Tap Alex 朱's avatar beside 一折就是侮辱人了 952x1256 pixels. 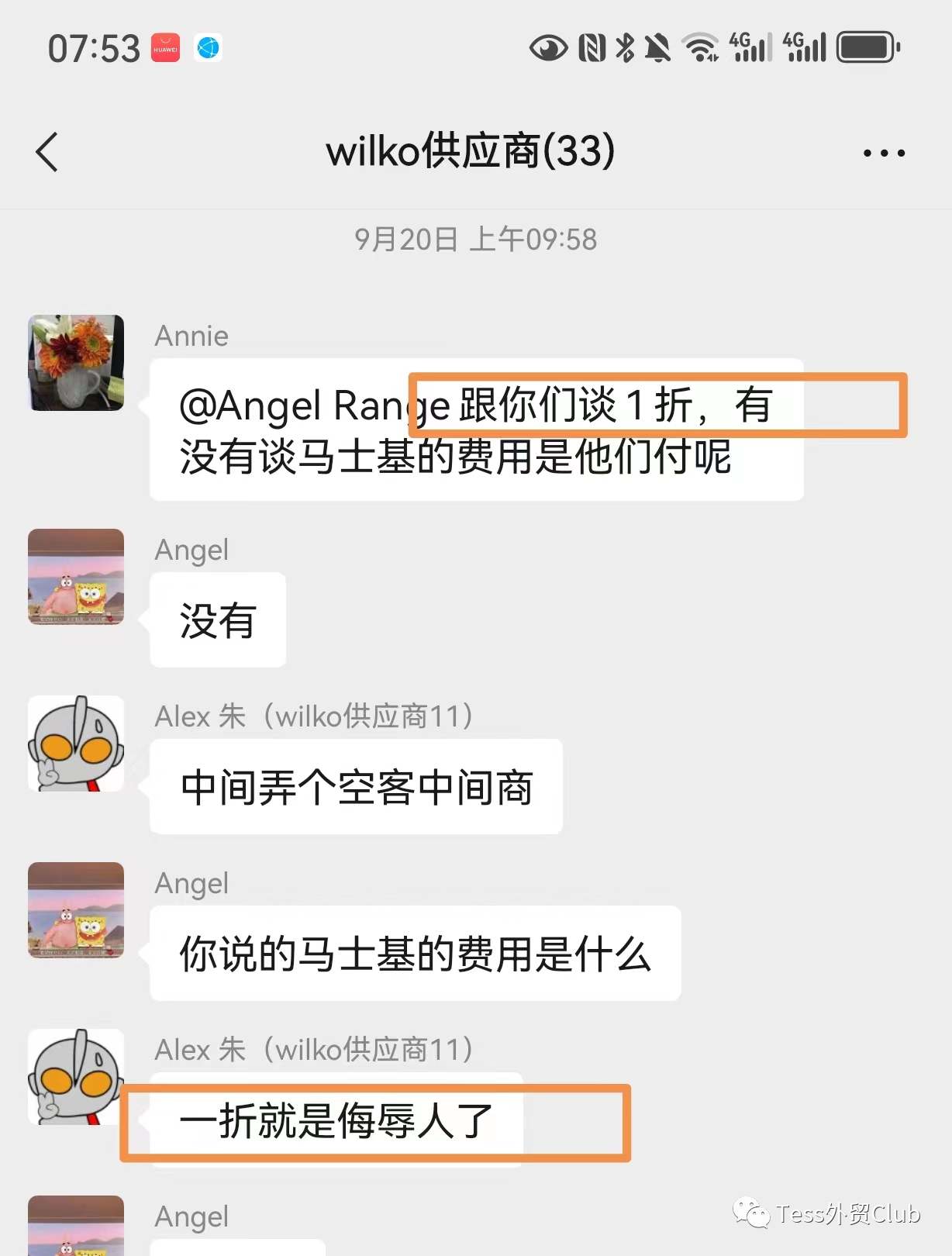click(x=74, y=1076)
